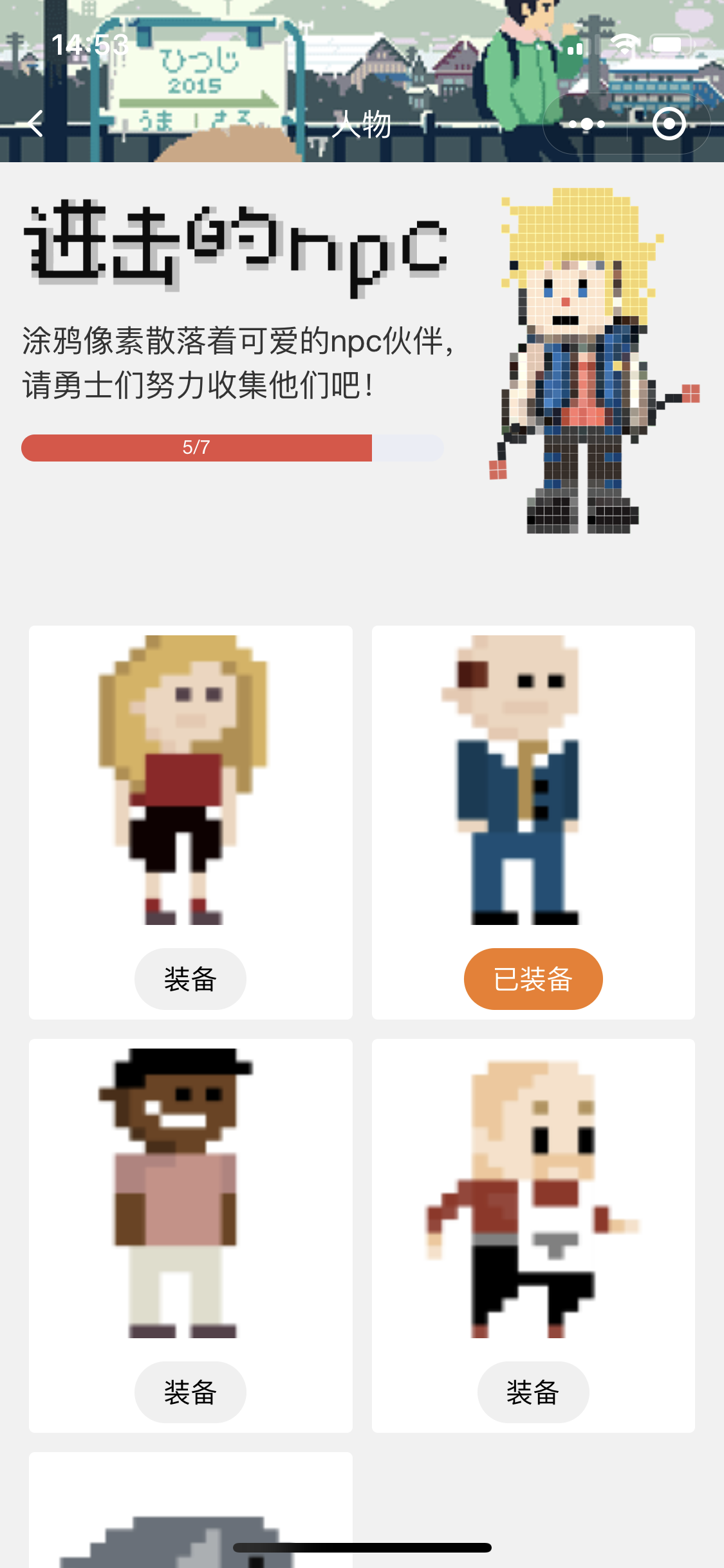This screenshot has width=724, height=1568.
Task: Tap the 已装备 button under the bald man
Action: 533,978
